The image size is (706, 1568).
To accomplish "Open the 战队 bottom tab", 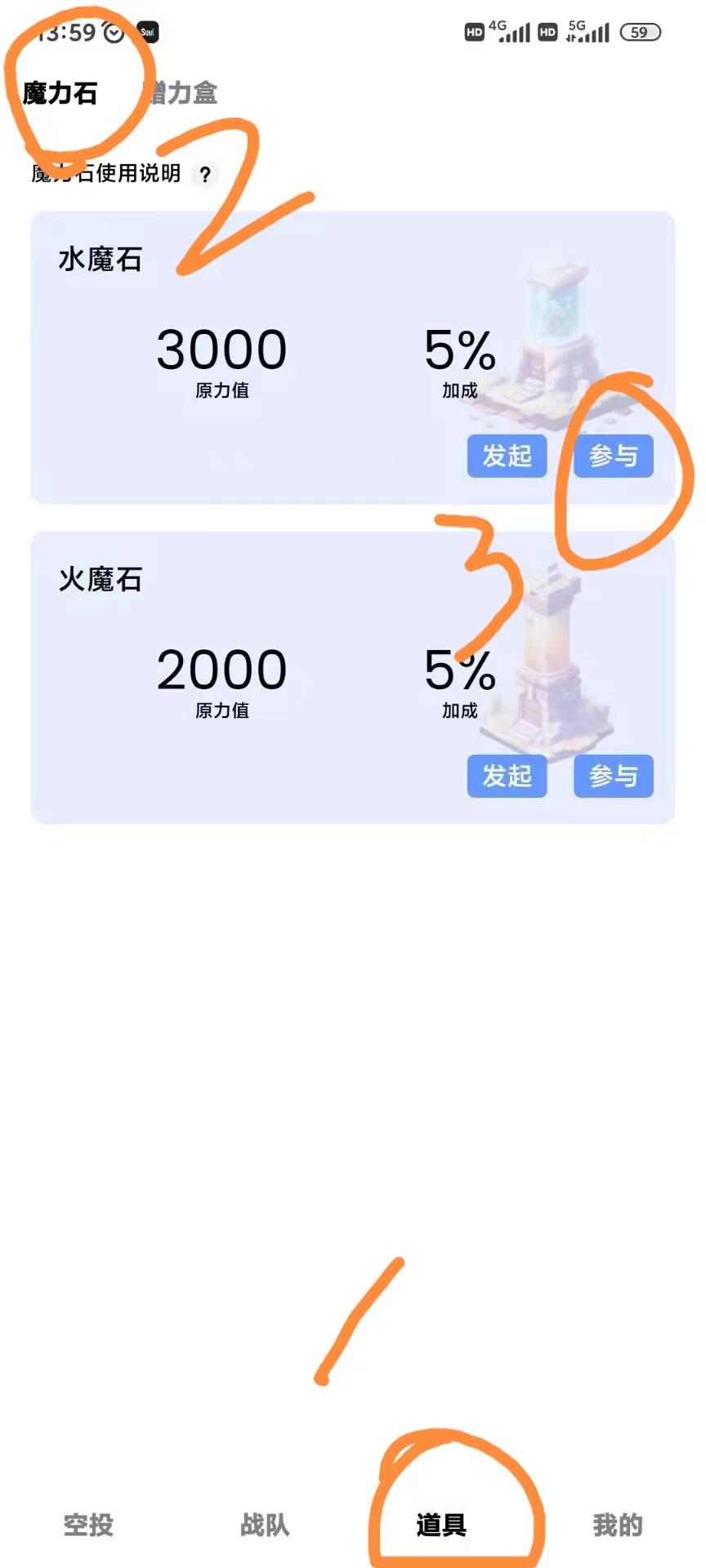I will [x=265, y=1524].
